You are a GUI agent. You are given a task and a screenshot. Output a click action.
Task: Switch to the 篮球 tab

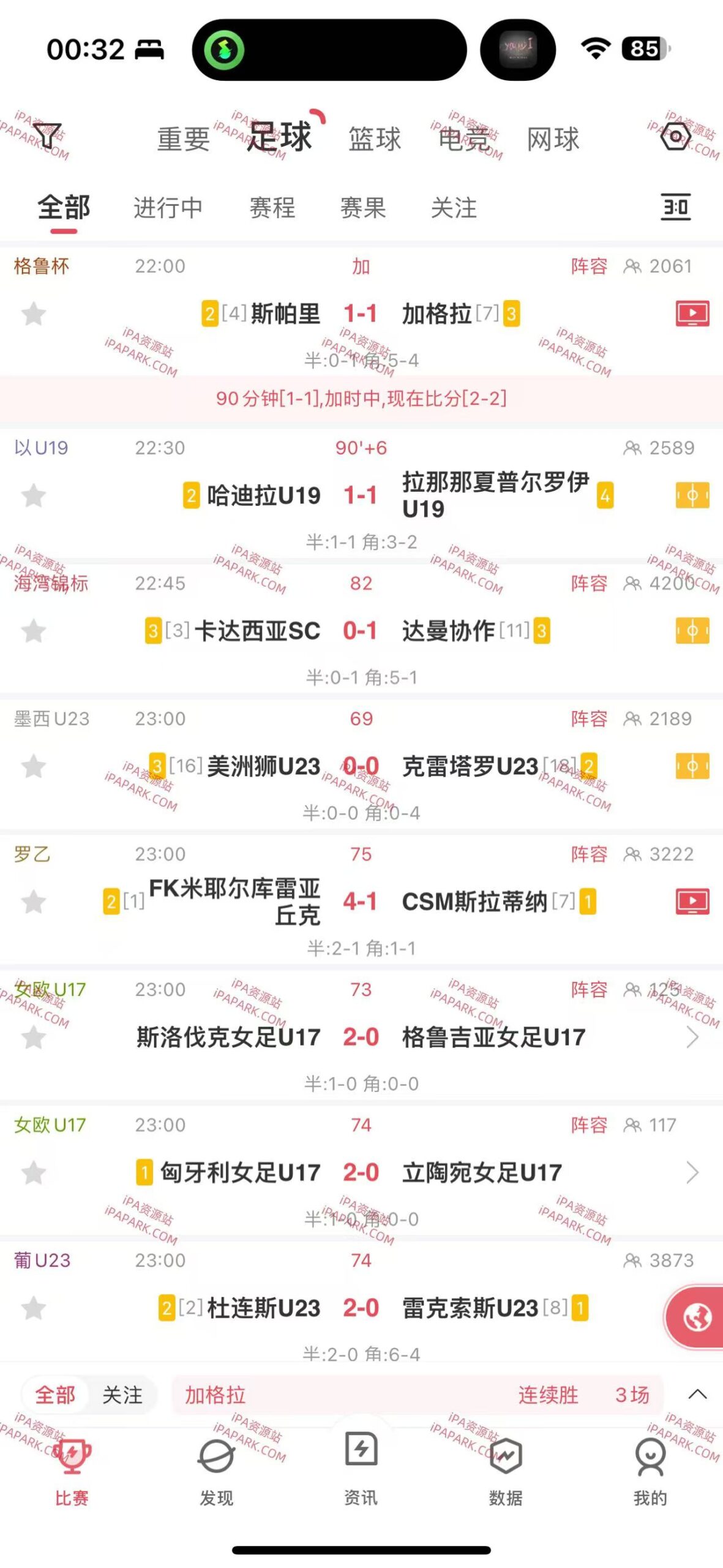tap(375, 138)
